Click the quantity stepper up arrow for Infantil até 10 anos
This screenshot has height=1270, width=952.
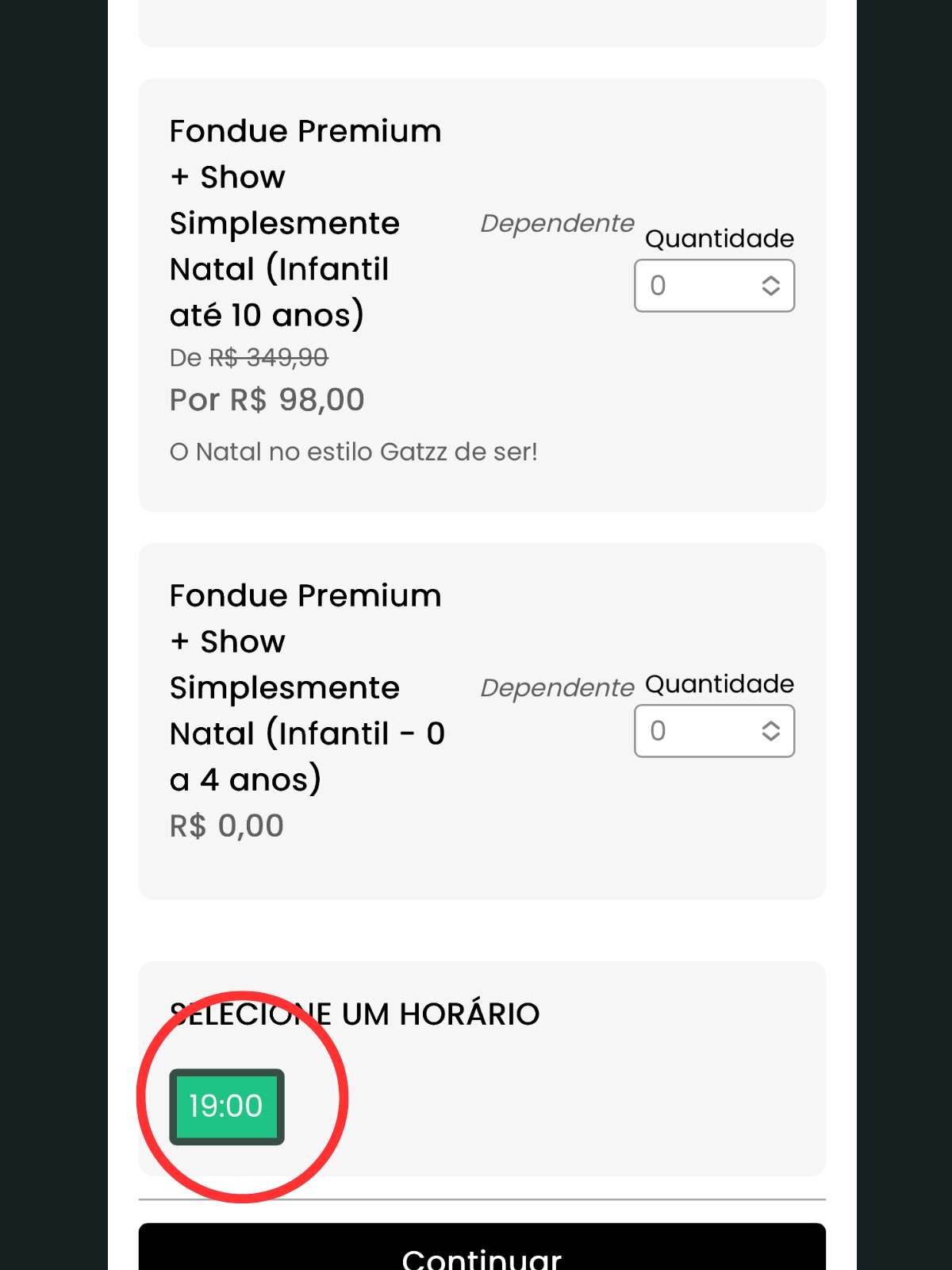click(772, 278)
